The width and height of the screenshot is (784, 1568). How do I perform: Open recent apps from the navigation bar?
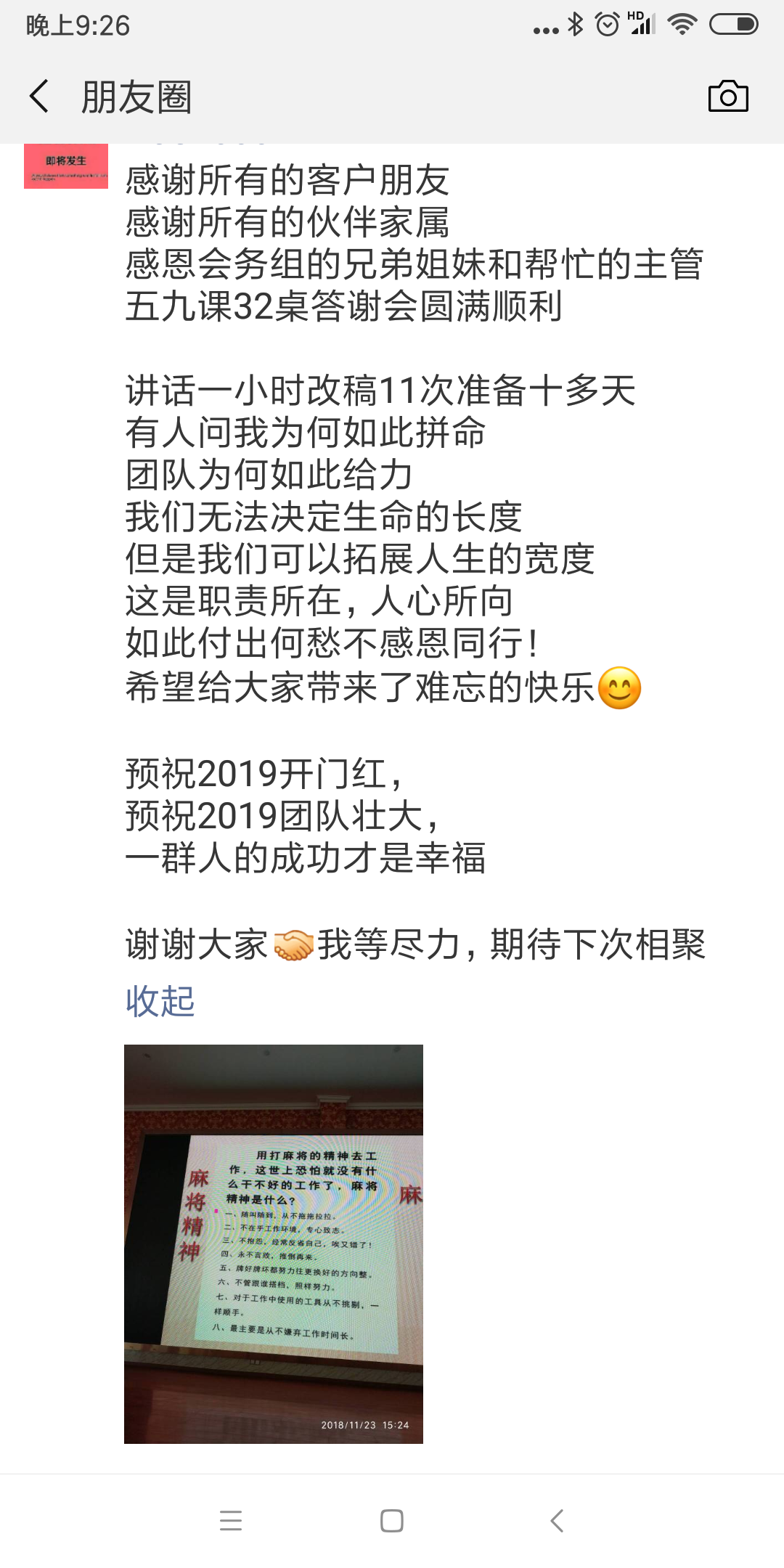coord(231,1520)
